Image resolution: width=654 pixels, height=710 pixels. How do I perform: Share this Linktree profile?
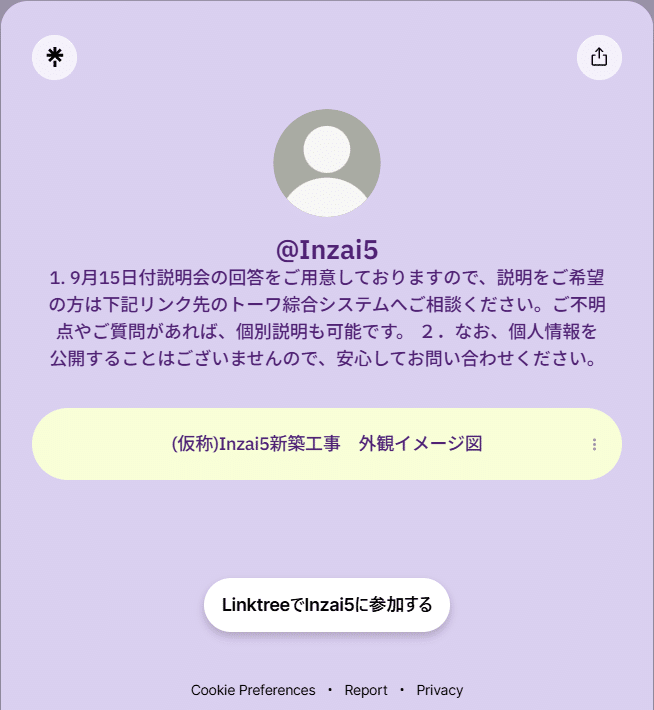599,56
